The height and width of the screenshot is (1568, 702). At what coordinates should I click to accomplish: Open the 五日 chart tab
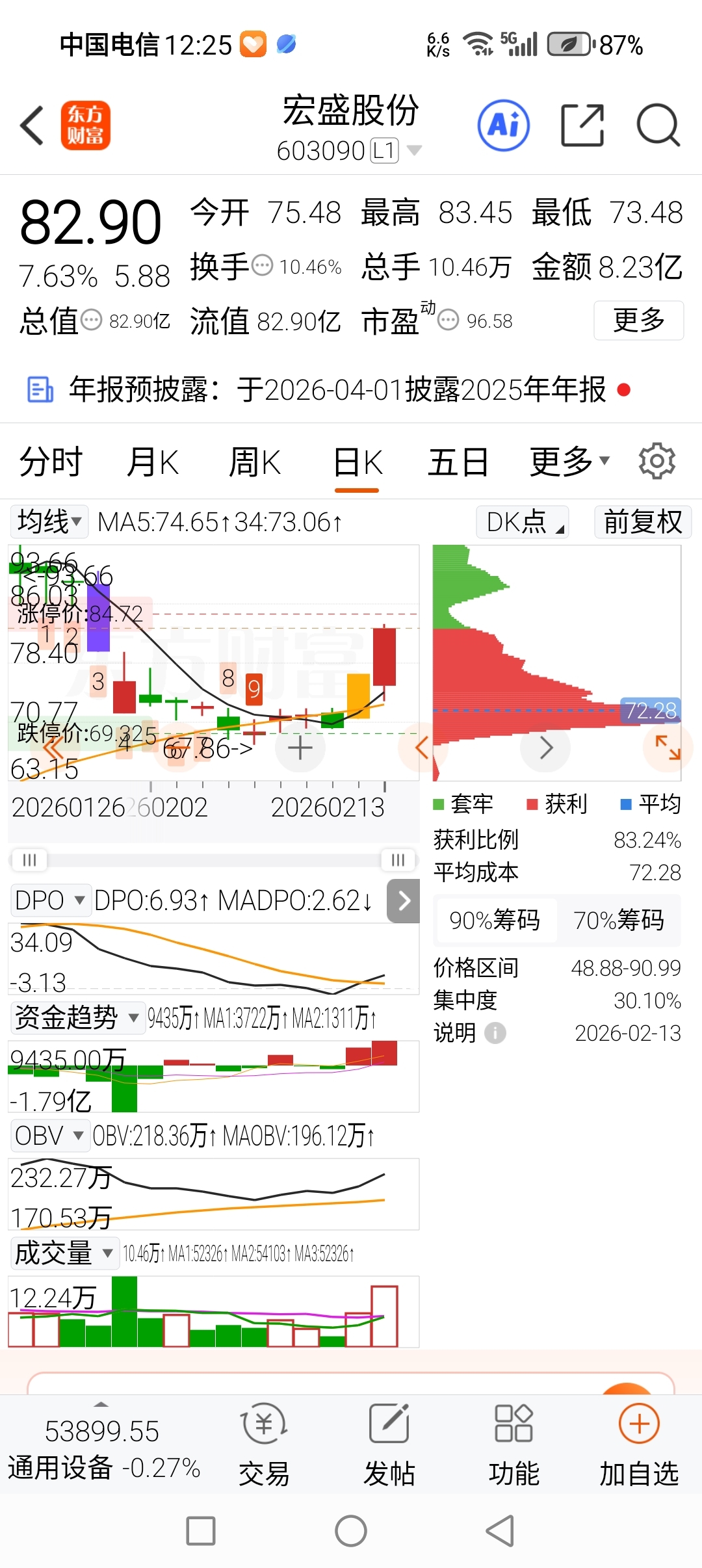[458, 462]
